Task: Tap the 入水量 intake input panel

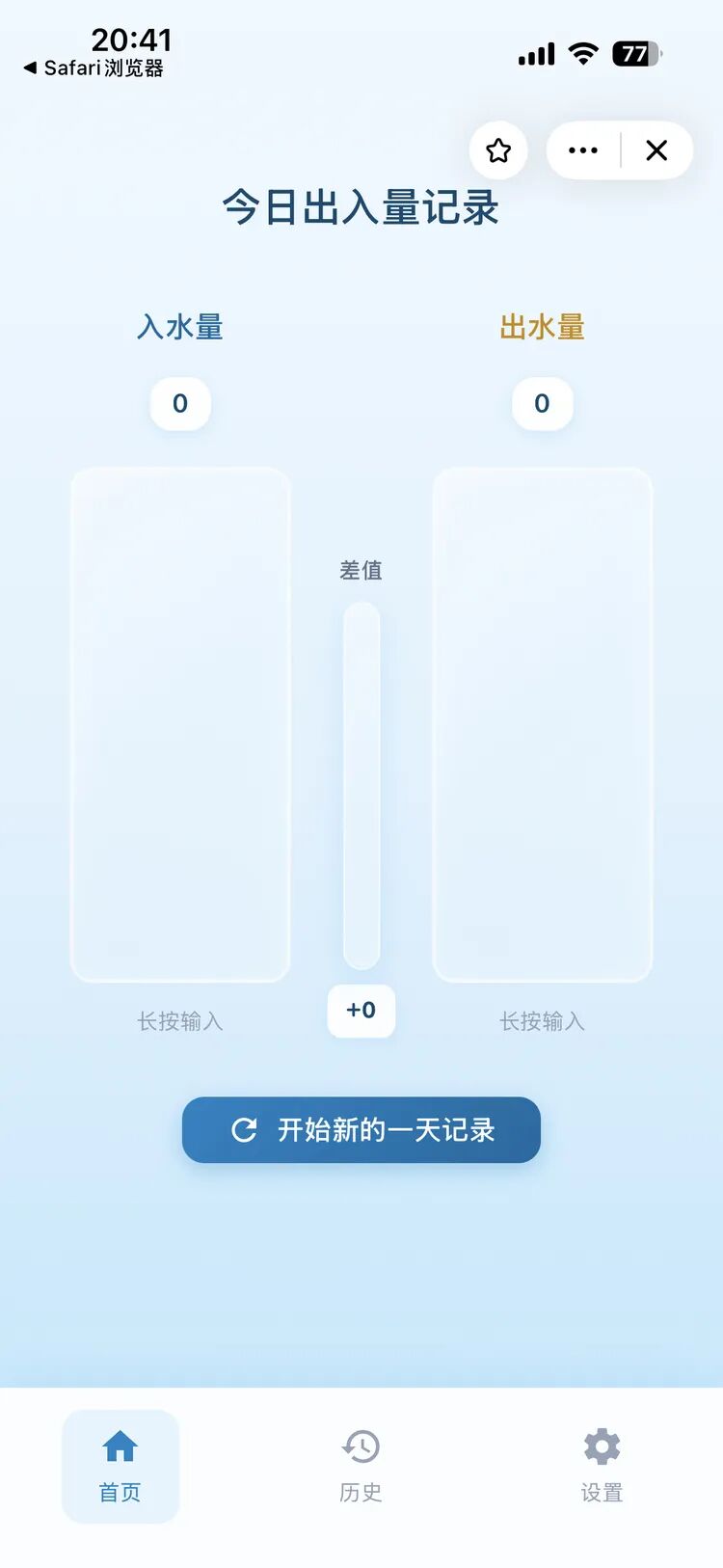Action: pos(180,724)
